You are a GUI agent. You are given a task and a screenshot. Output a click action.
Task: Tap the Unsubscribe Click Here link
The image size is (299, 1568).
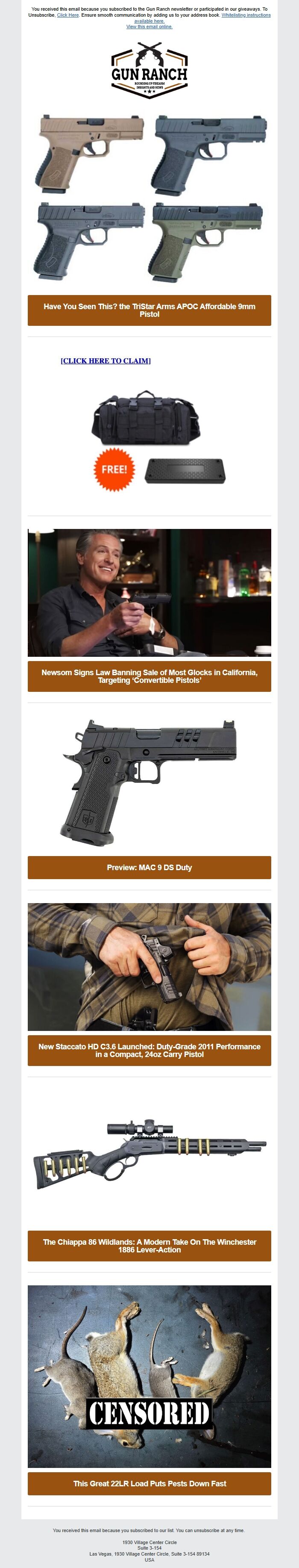tap(67, 15)
